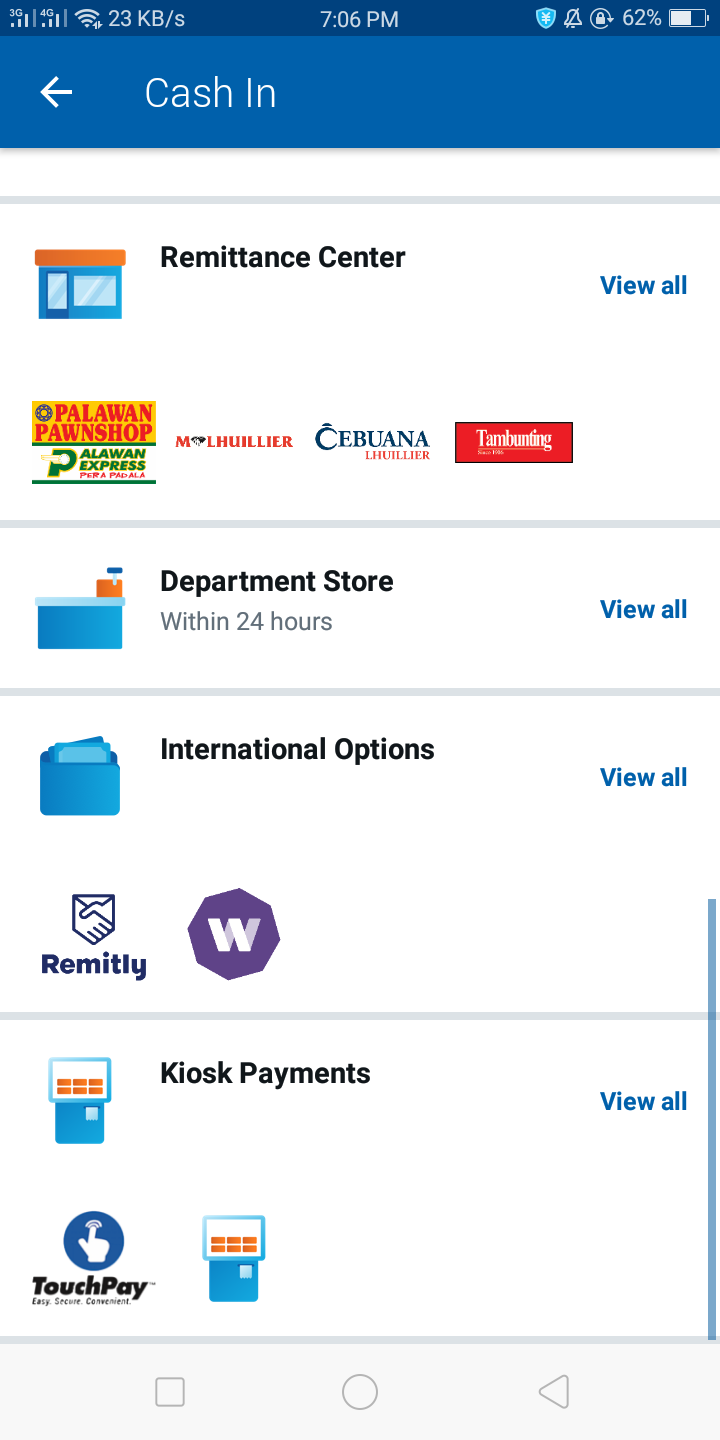The image size is (720, 1440).
Task: Open the Department Store row
Action: click(277, 600)
